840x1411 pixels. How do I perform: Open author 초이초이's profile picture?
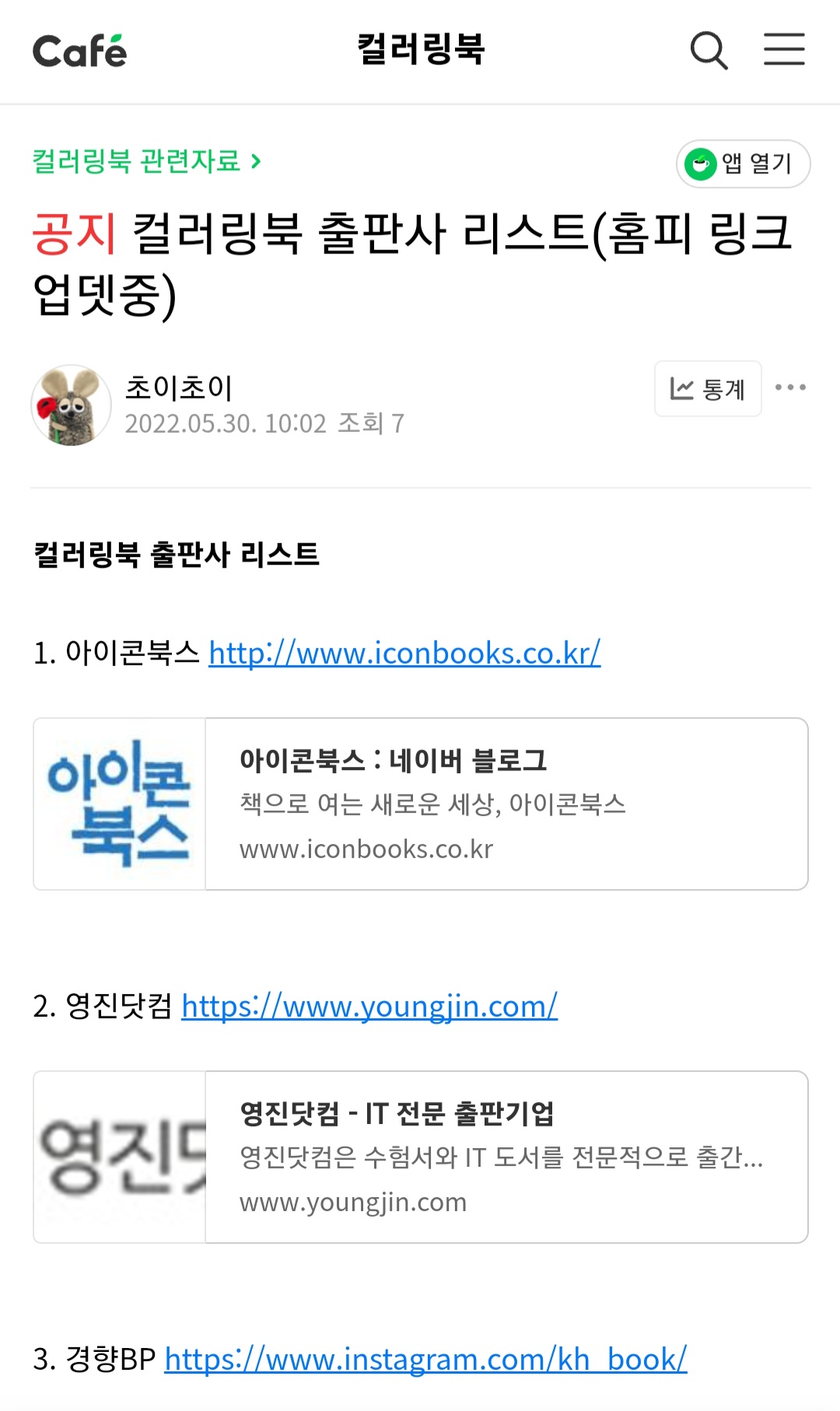click(71, 405)
